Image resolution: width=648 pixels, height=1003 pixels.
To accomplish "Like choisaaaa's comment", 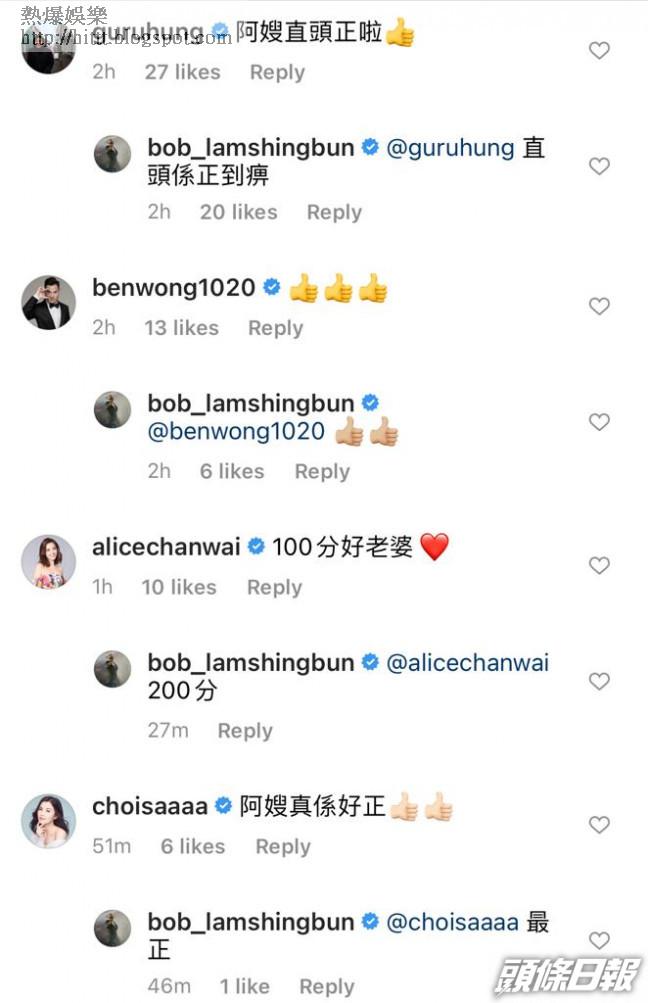I will (x=599, y=825).
